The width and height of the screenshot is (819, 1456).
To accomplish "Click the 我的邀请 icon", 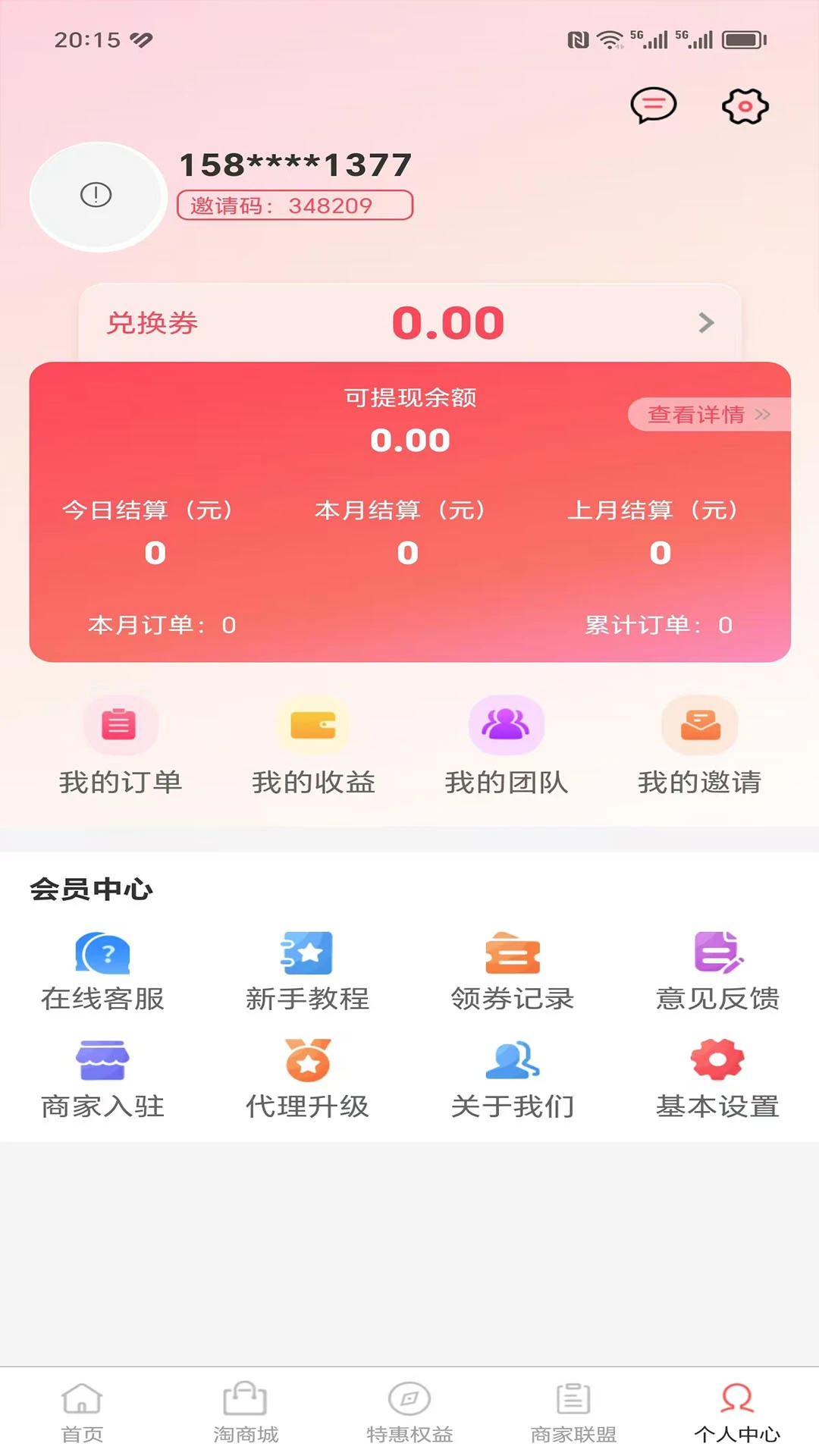I will [700, 726].
